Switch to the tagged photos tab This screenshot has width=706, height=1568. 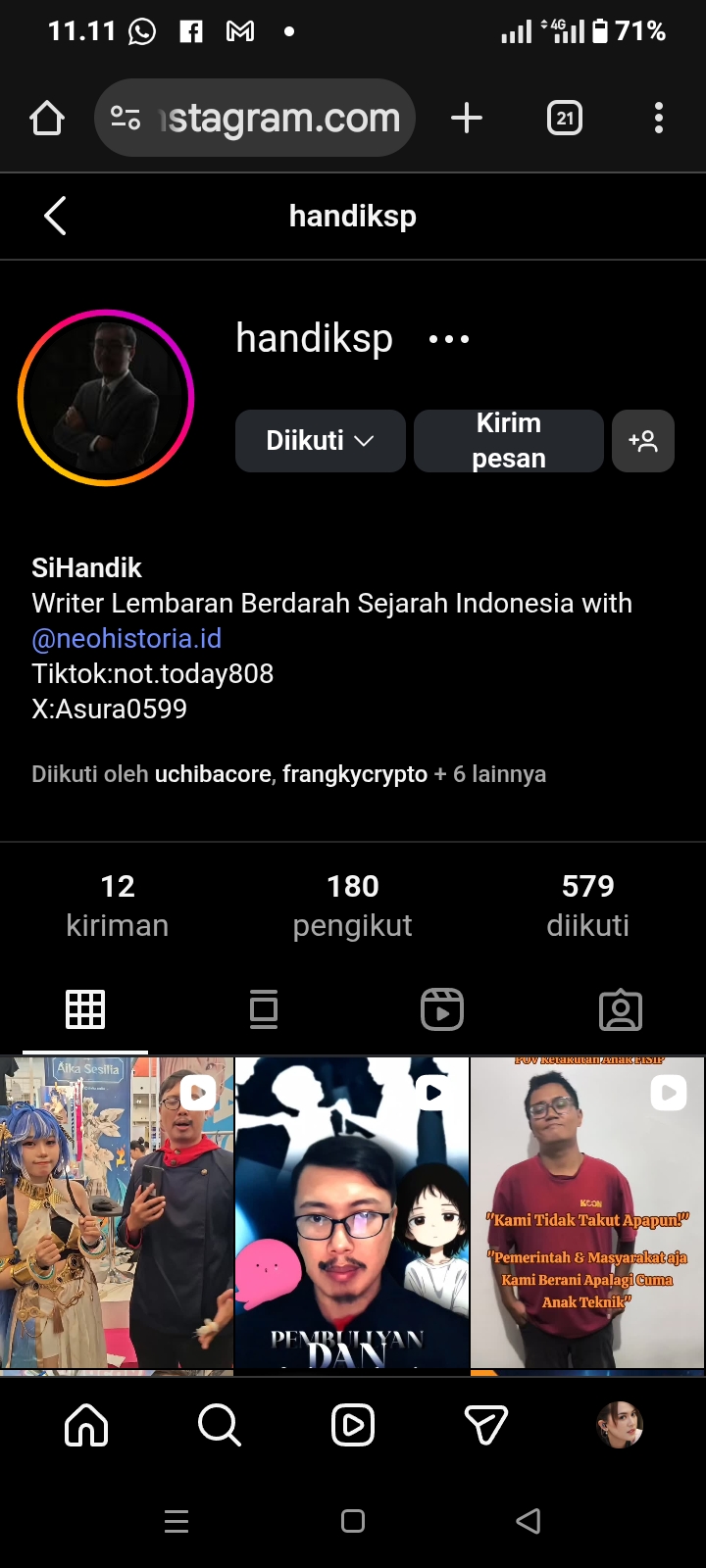621,1009
